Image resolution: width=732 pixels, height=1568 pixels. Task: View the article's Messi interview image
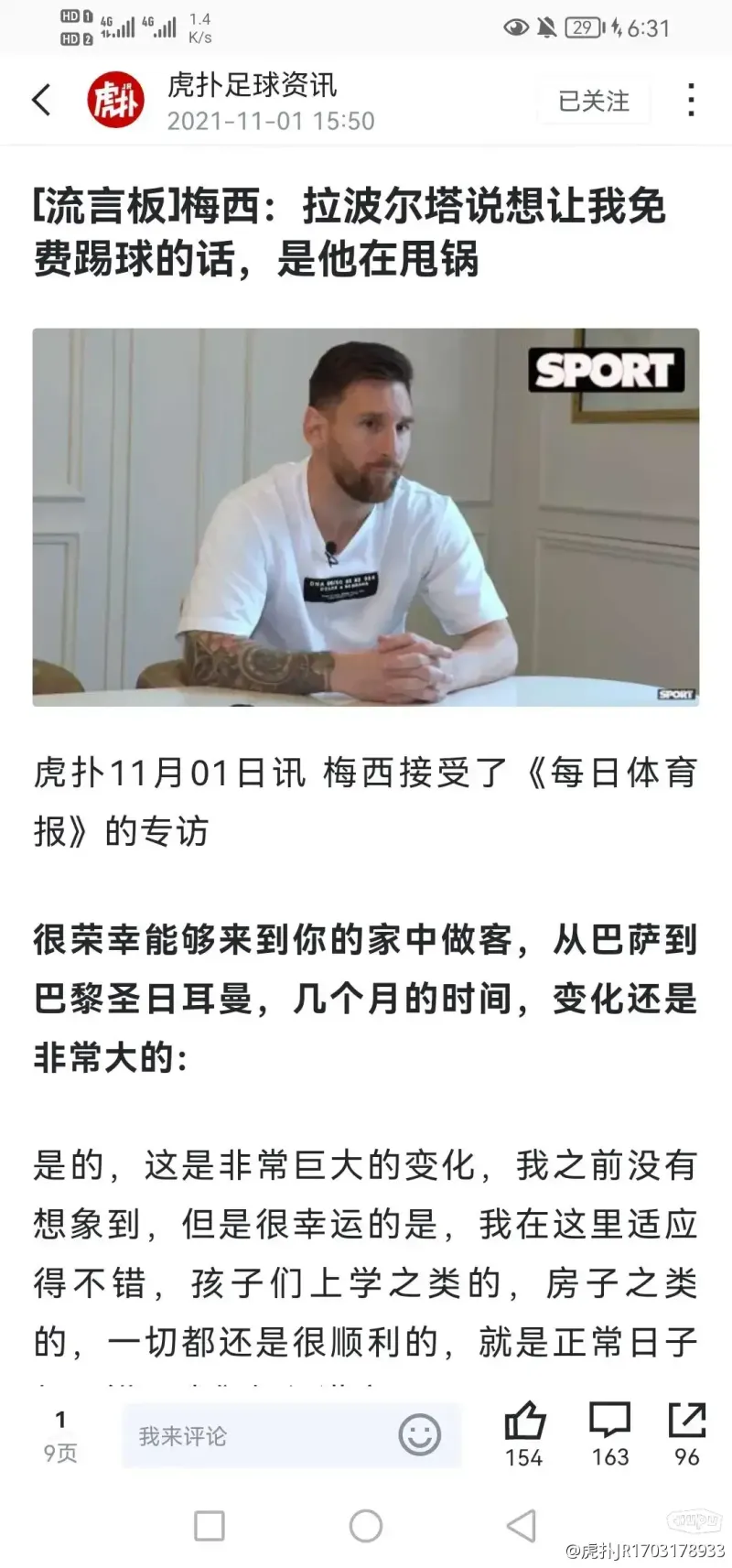366,517
